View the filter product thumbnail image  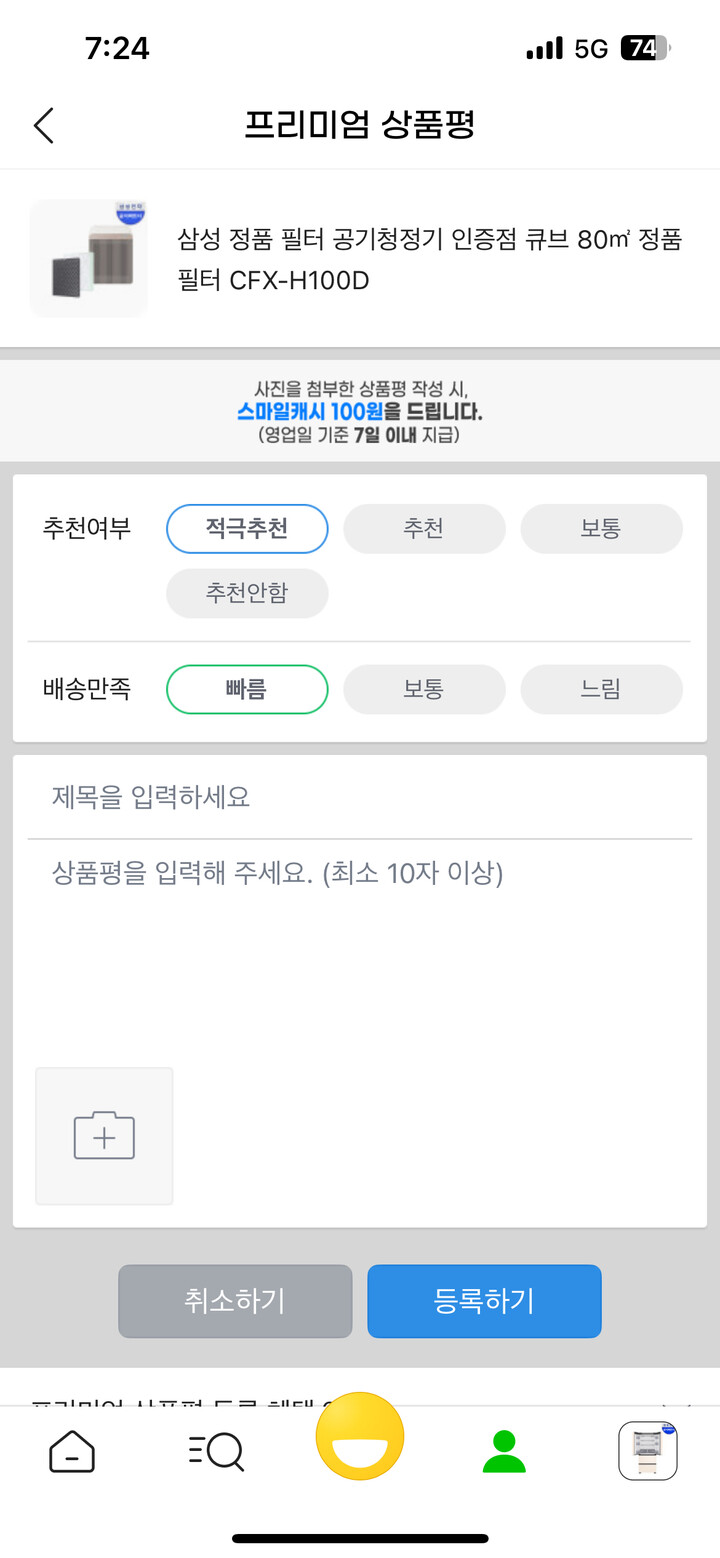(88, 257)
